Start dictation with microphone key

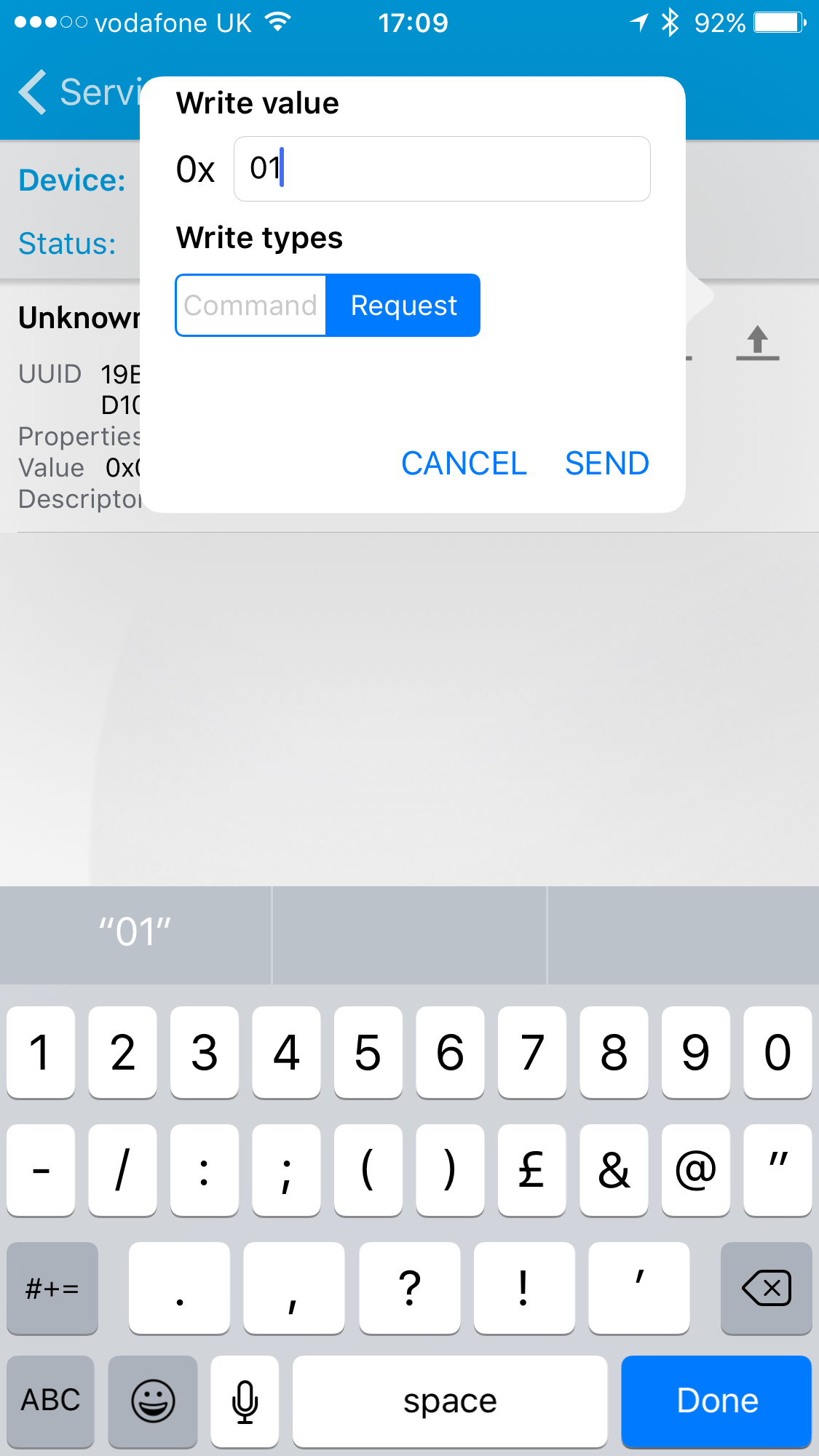pos(245,1401)
